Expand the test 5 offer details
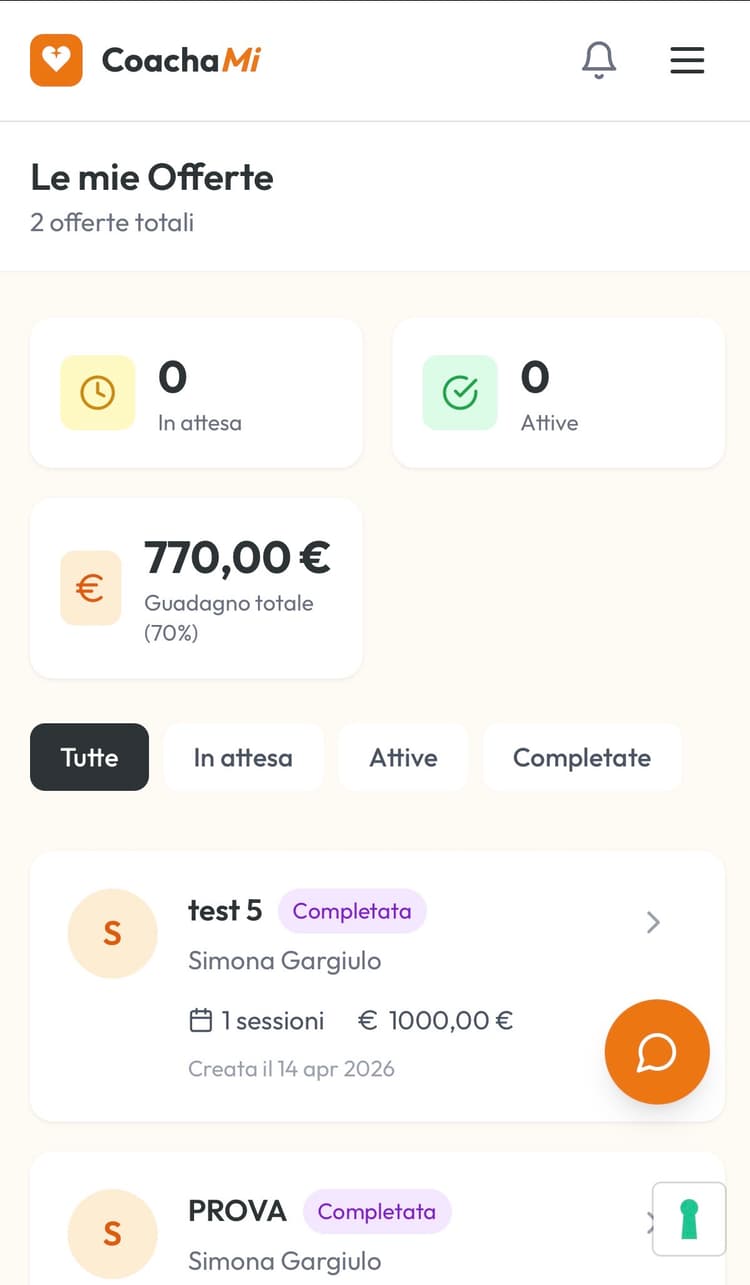750x1285 pixels. point(653,922)
